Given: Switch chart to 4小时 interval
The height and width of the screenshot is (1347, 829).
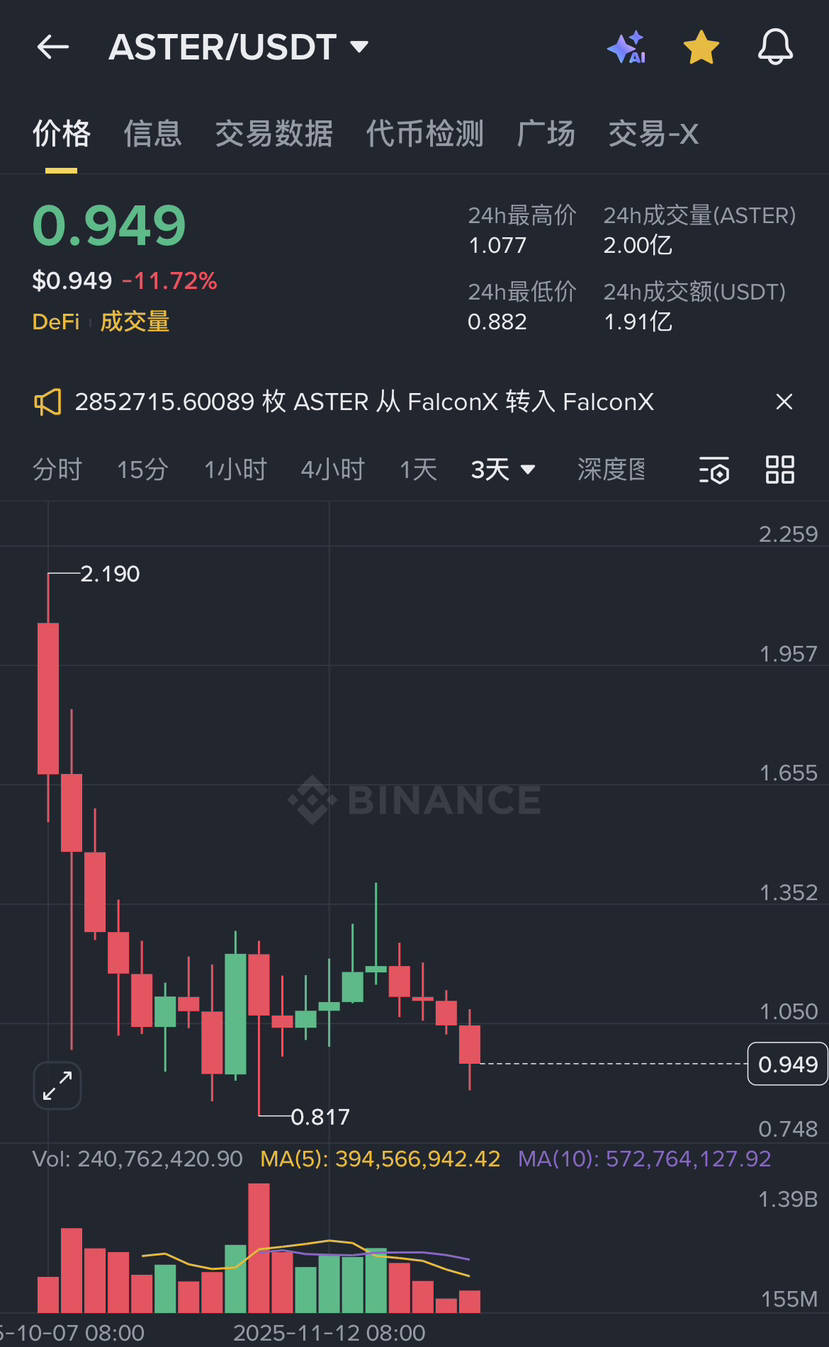Looking at the screenshot, I should (x=332, y=469).
